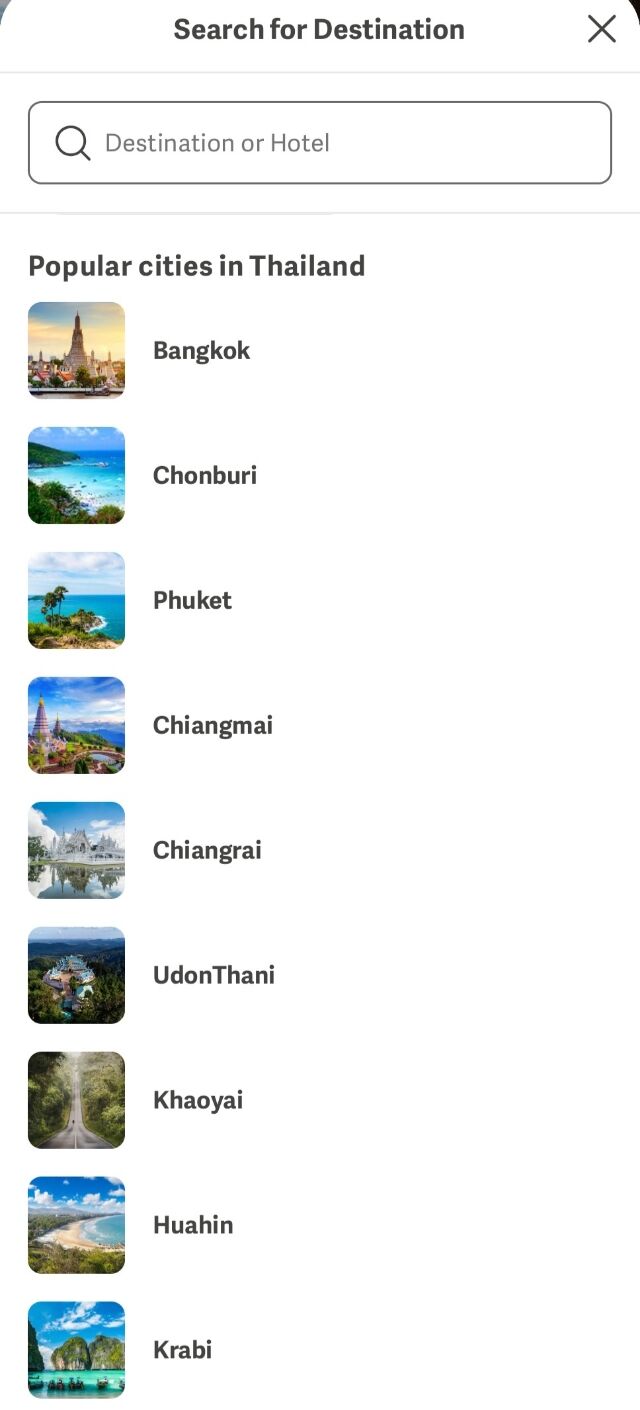Close the Search for Destination panel
The width and height of the screenshot is (640, 1410).
click(x=601, y=29)
